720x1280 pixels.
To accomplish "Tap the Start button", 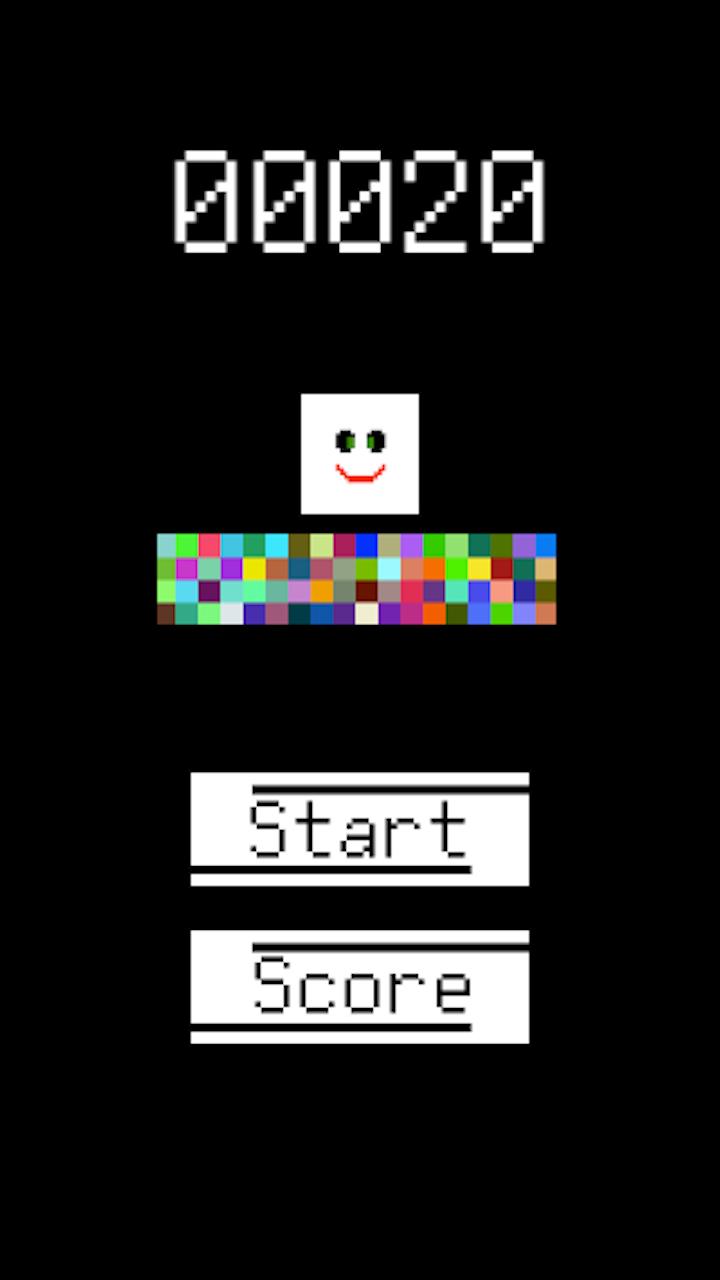I will pyautogui.click(x=359, y=828).
